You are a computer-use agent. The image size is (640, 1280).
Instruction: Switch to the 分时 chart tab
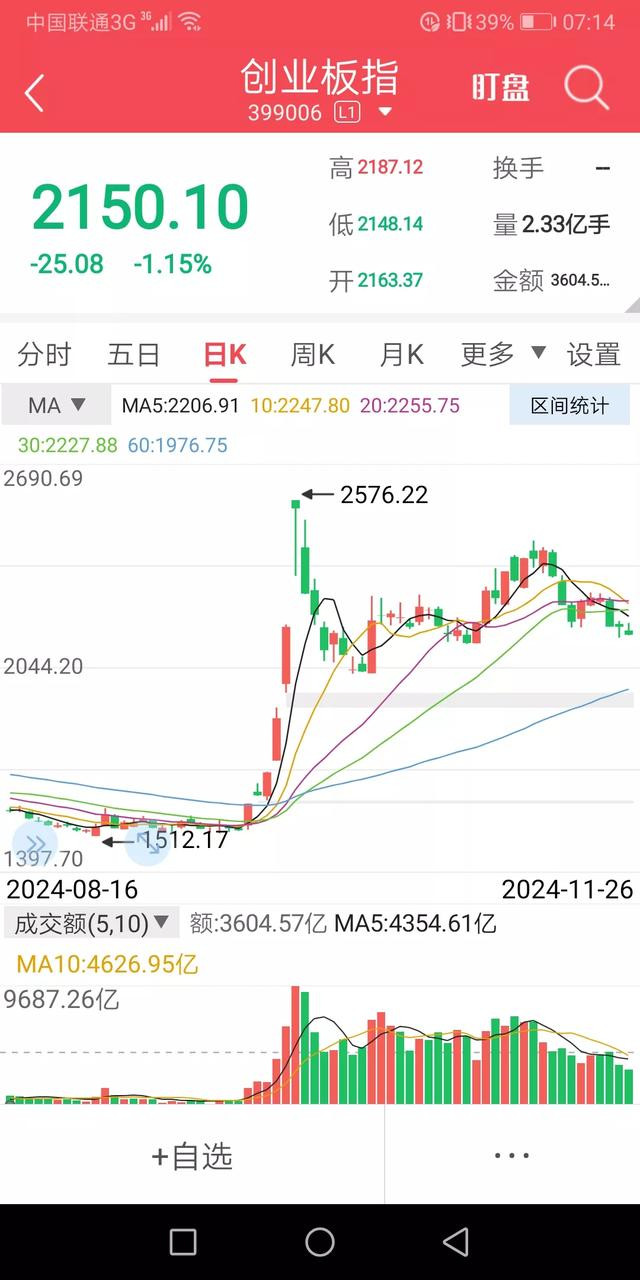tap(45, 354)
